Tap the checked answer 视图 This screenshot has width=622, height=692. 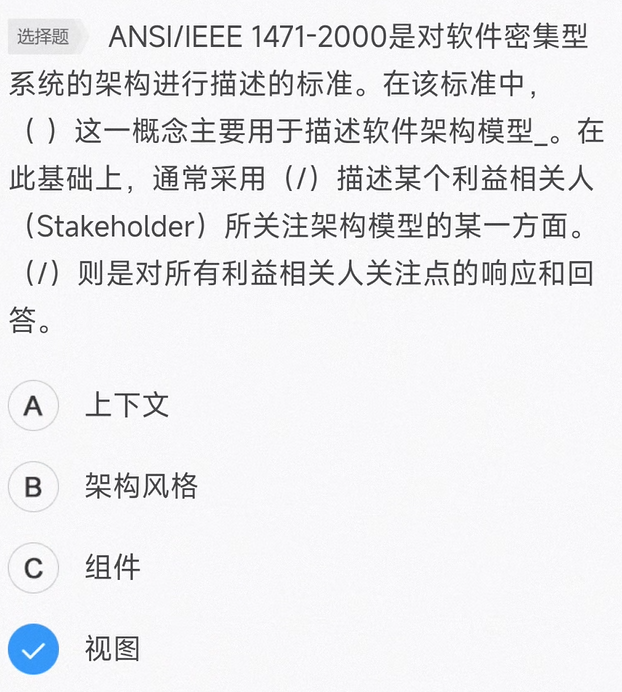[x=34, y=650]
